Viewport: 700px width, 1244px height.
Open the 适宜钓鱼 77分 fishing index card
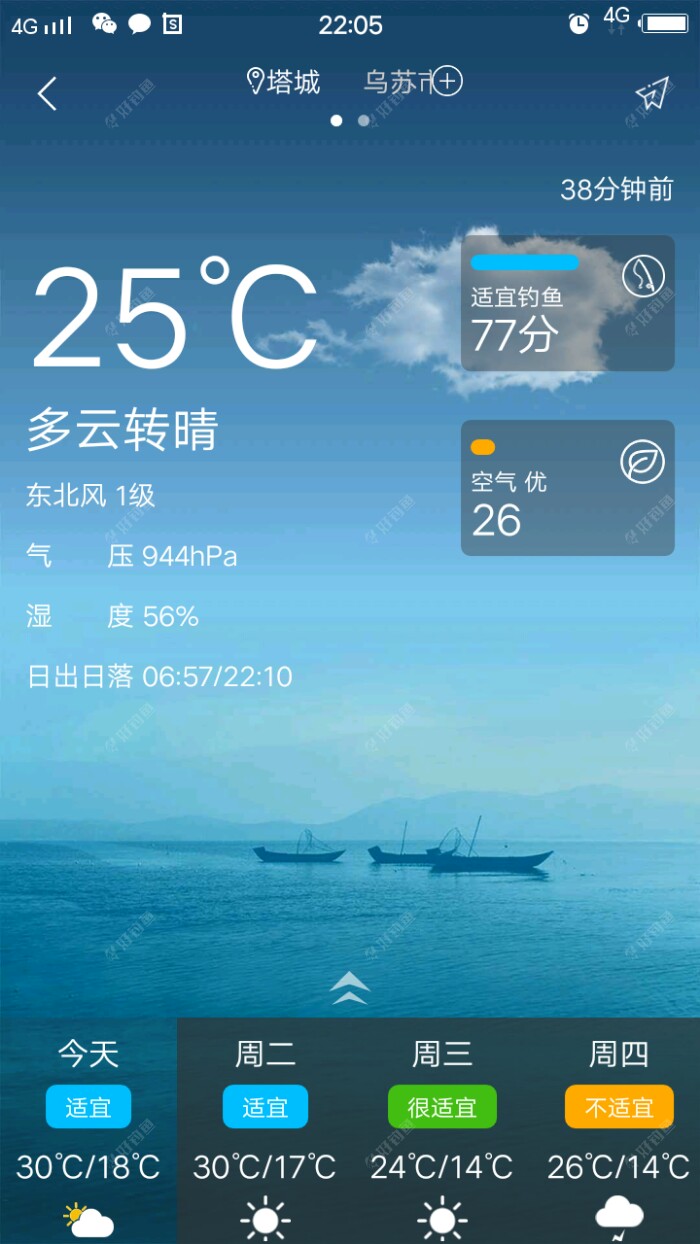(567, 303)
